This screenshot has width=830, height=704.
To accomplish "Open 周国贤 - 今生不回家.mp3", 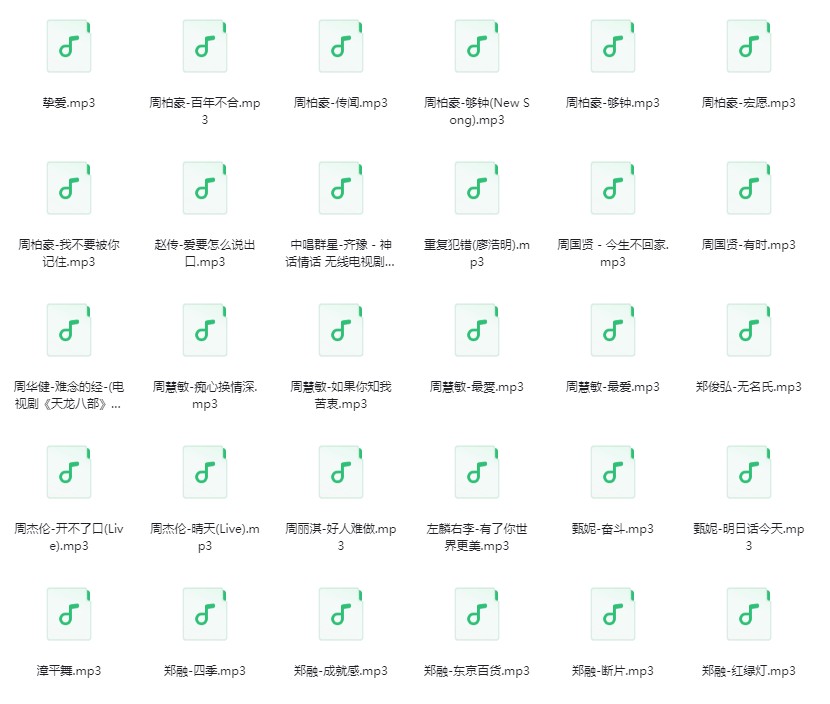I will coord(613,188).
